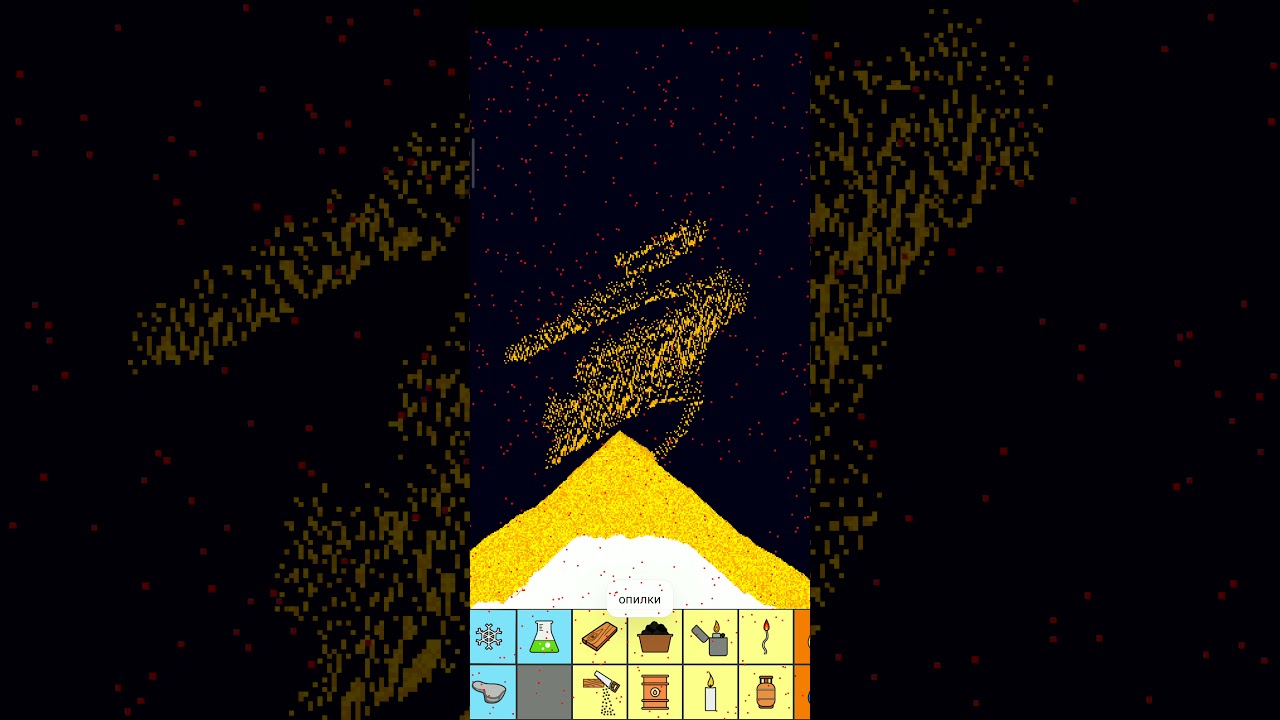The height and width of the screenshot is (720, 1280).
Task: Tap the empty gray palette tile
Action: 544,692
